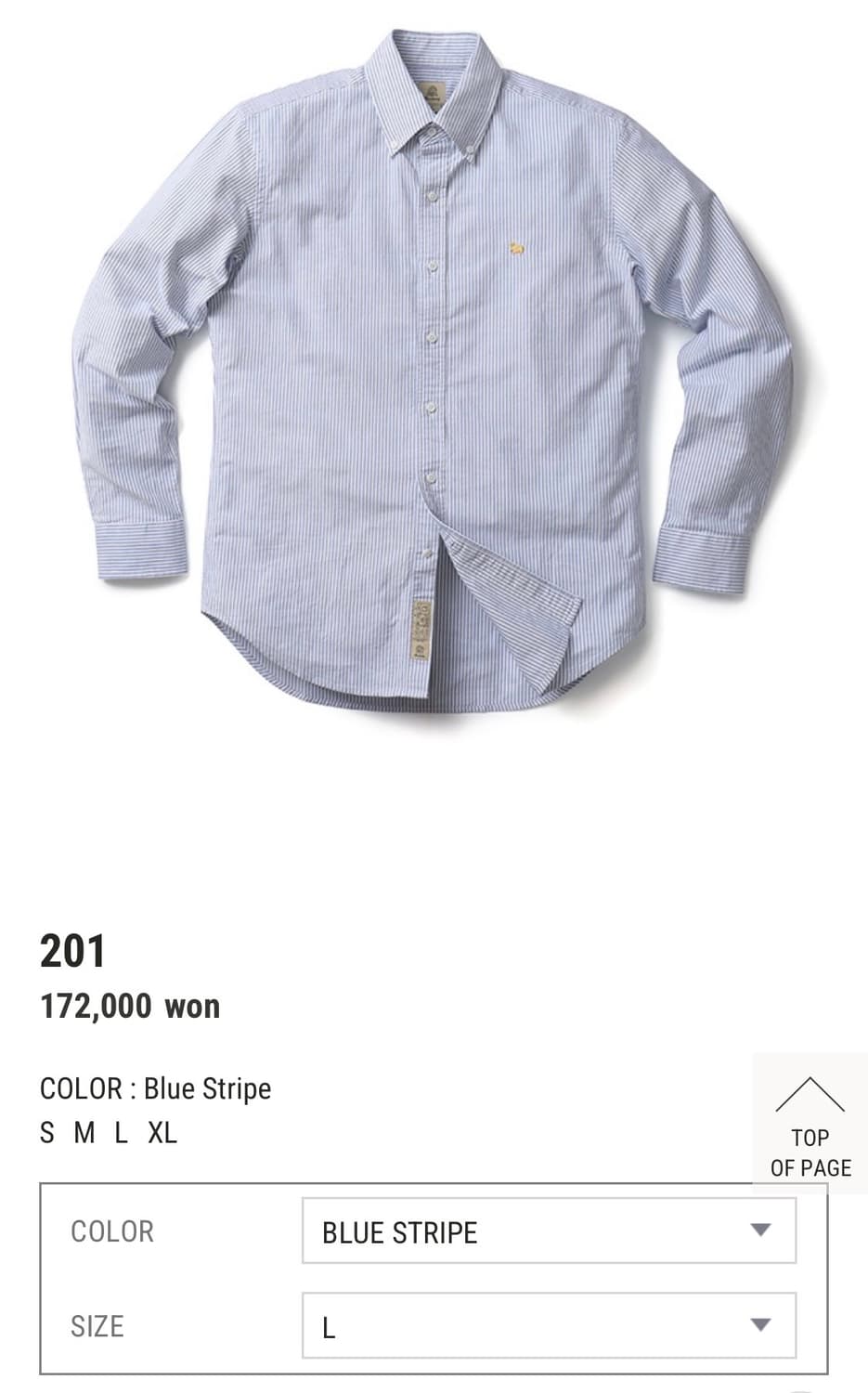Viewport: 868px width, 1393px height.
Task: Open the COLOR dropdown showing Blue Stripe
Action: (549, 1230)
